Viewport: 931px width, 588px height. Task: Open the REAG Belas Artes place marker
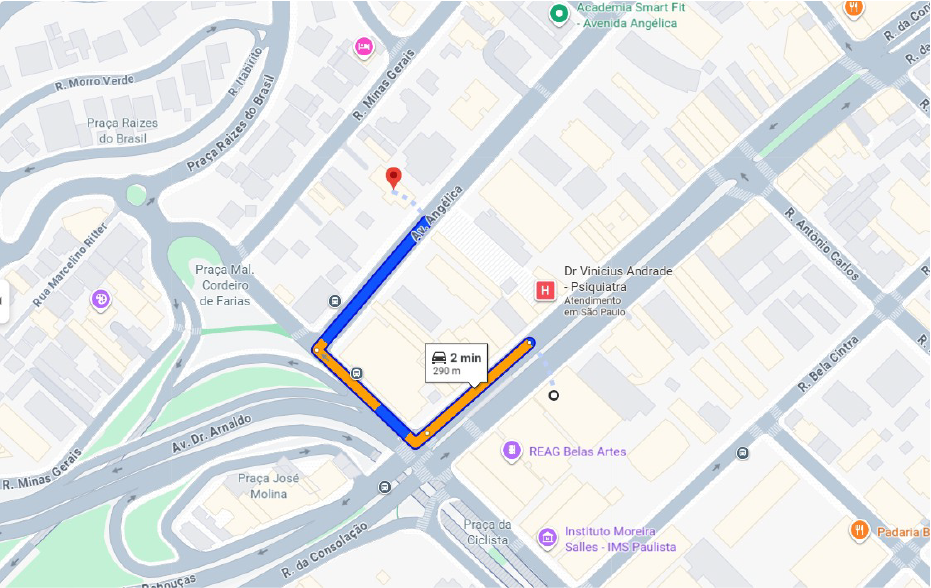[512, 451]
